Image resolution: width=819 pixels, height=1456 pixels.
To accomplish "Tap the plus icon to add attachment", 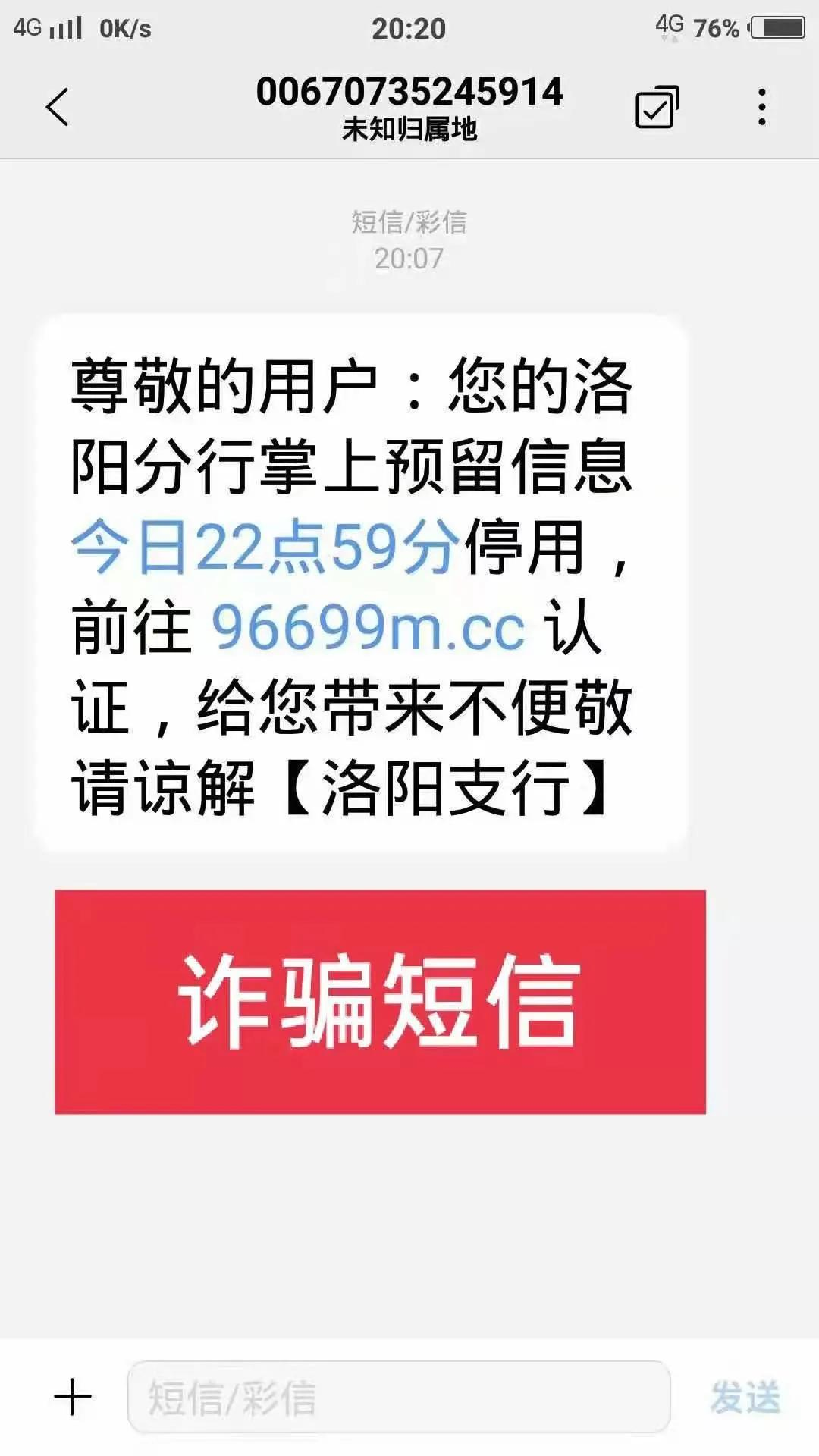I will click(73, 1397).
